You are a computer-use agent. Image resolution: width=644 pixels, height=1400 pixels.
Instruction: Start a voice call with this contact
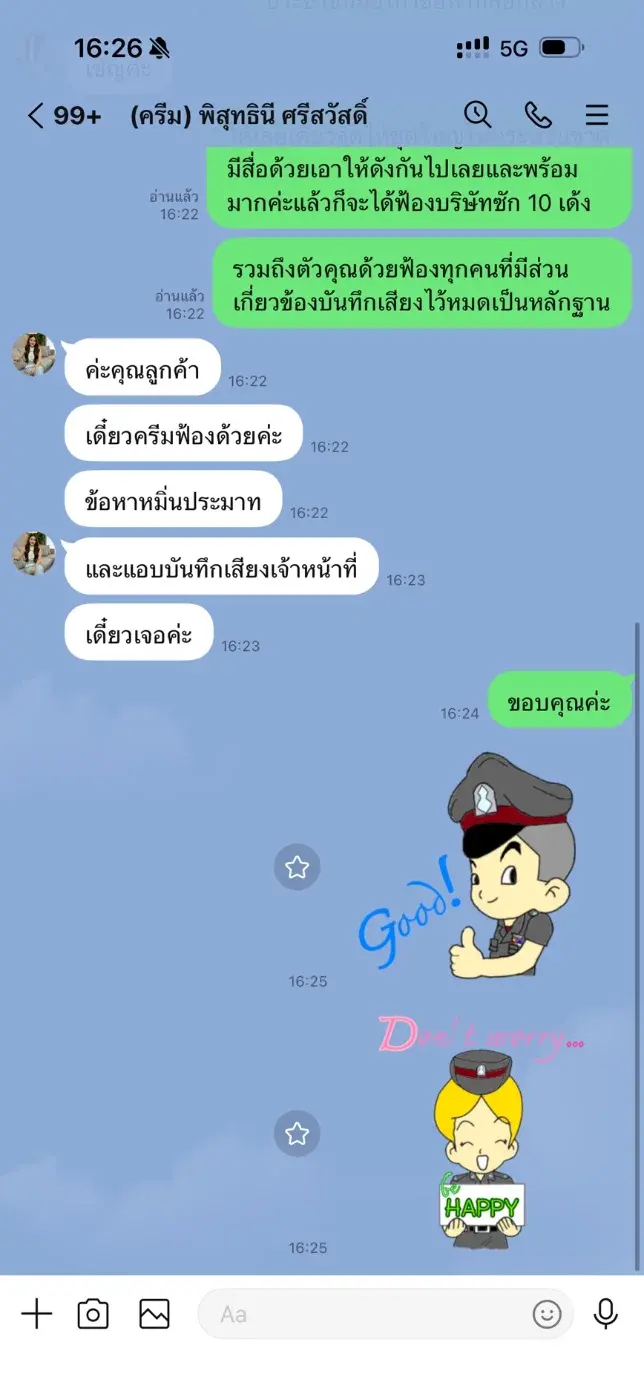538,115
